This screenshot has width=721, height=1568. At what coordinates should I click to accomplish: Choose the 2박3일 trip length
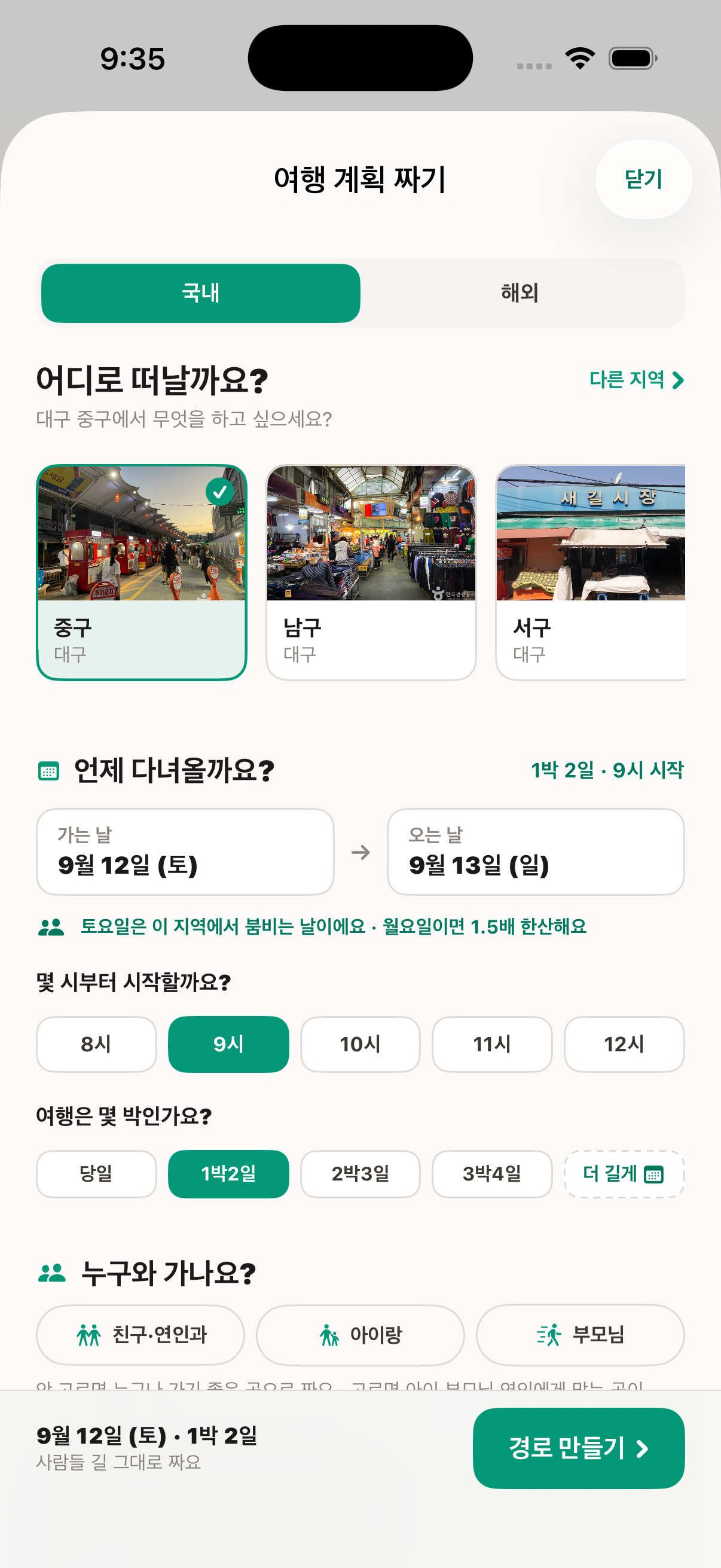pyautogui.click(x=360, y=1173)
